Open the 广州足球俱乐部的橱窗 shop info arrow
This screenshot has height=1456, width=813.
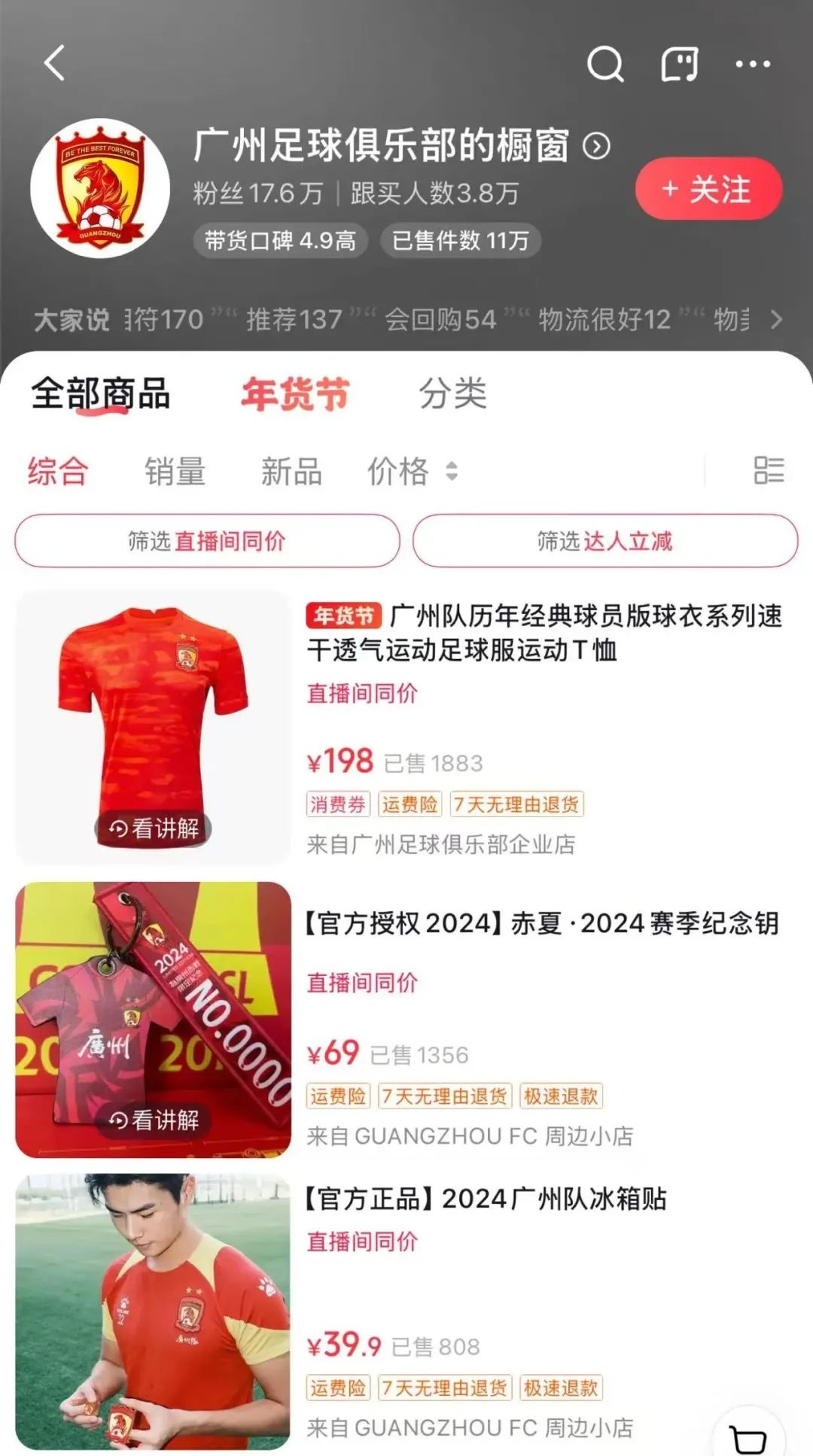[597, 146]
